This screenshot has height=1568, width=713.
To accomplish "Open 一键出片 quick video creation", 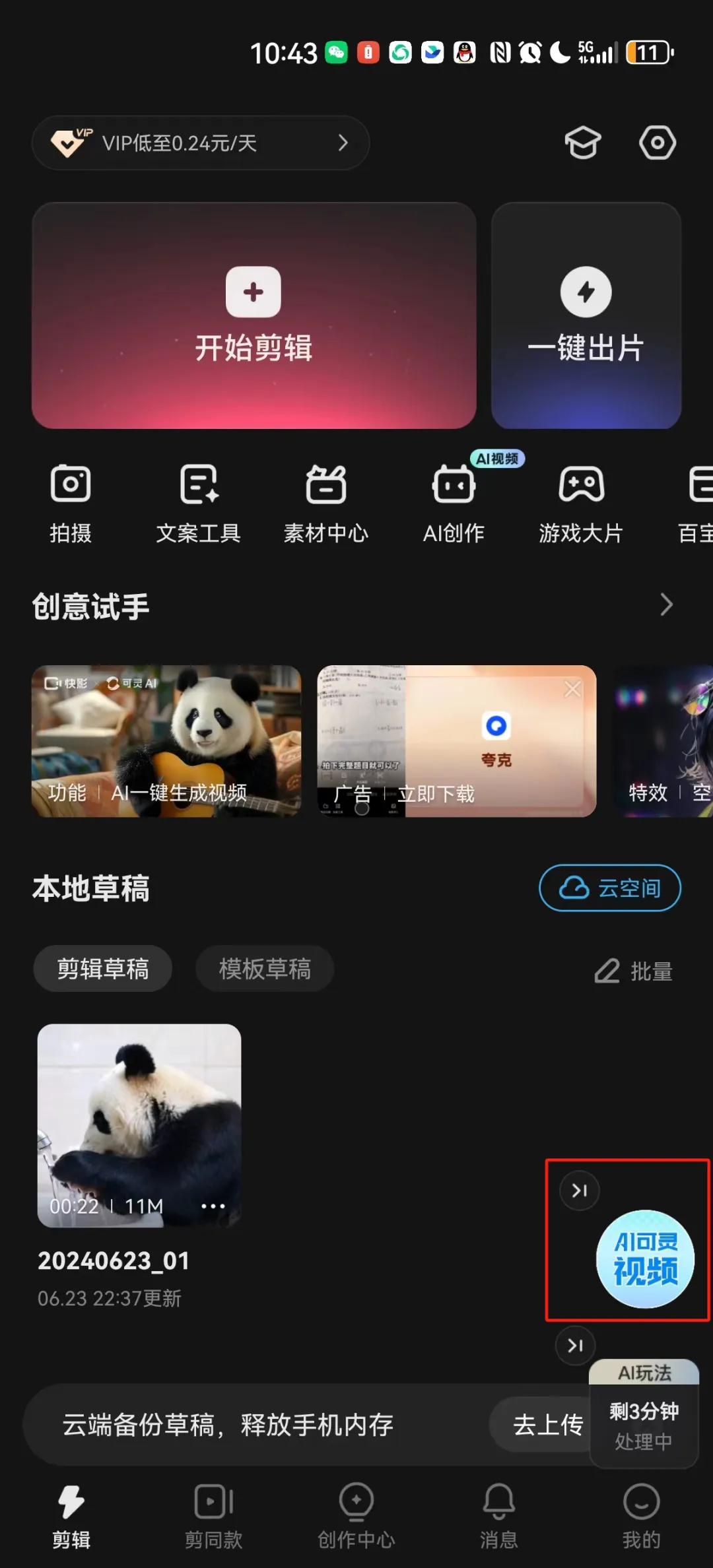I will pyautogui.click(x=586, y=315).
